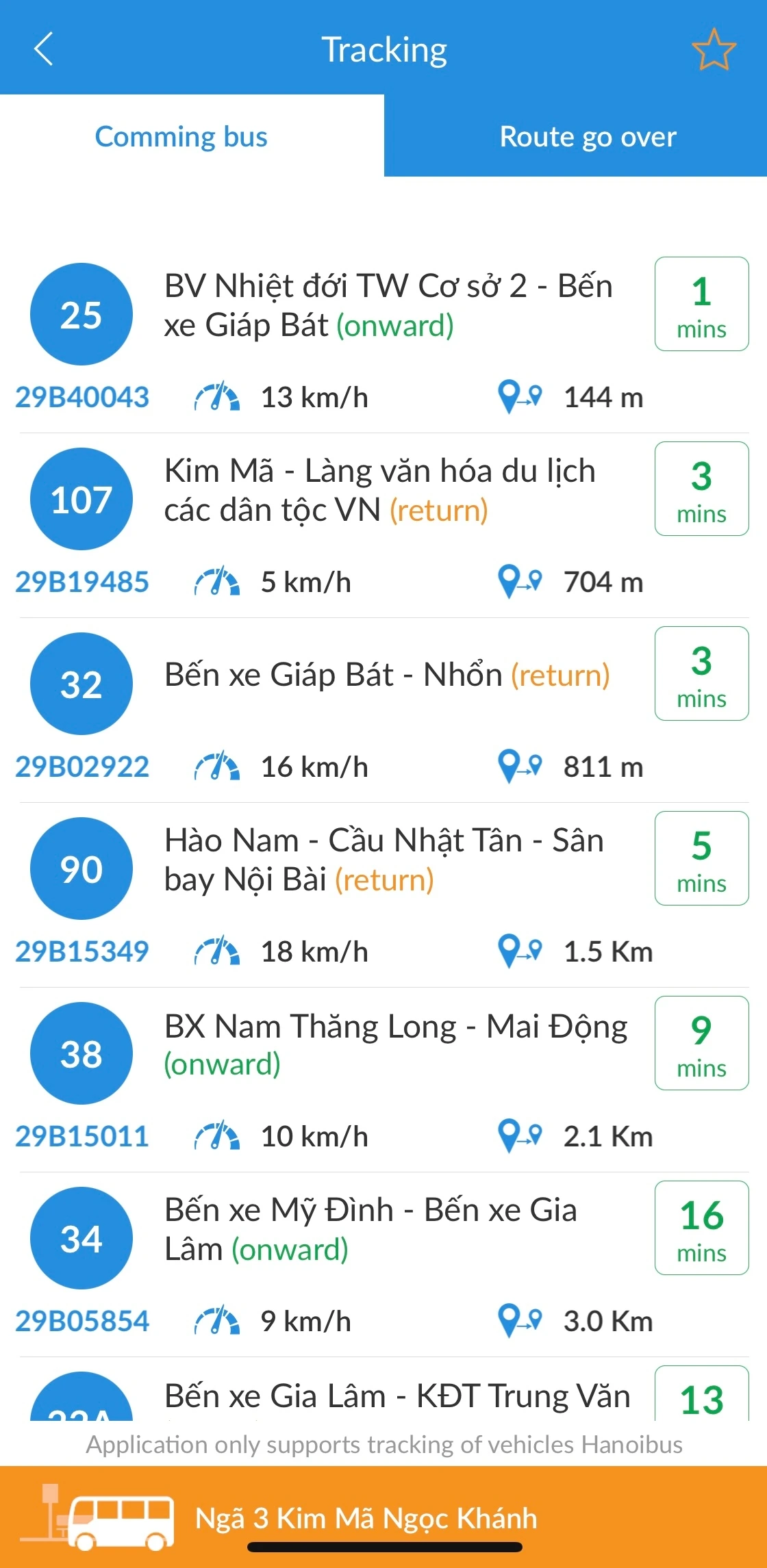The image size is (767, 1568).
Task: Open bus 34 Mỹ Đình - Gia Lâm
Action: pyautogui.click(x=370, y=1230)
